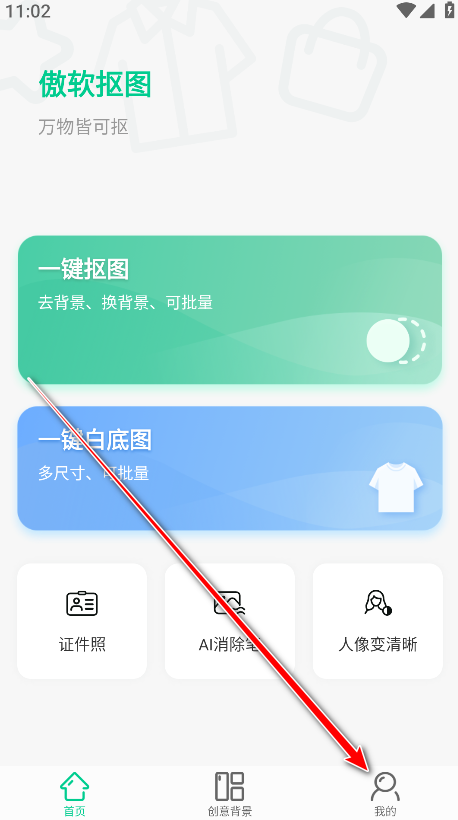Launch 人像变清晰 feature
This screenshot has height=820, width=458.
coord(378,621)
